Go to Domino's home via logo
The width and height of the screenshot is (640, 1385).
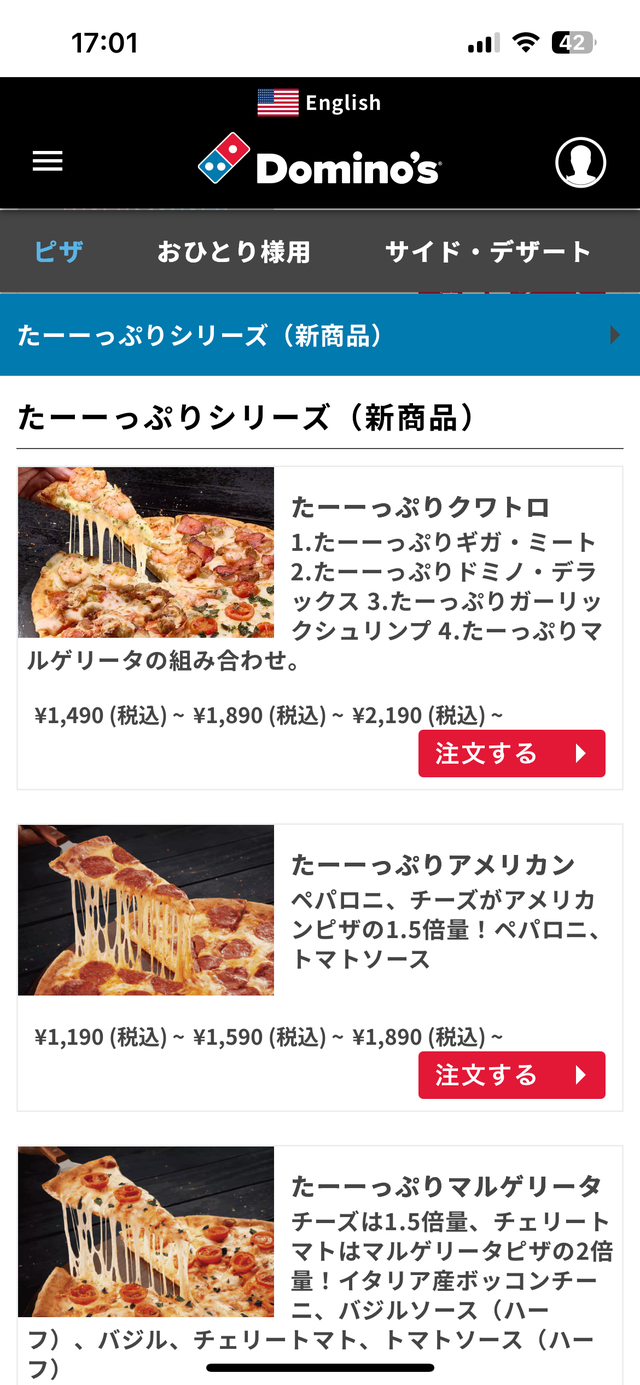tap(319, 162)
